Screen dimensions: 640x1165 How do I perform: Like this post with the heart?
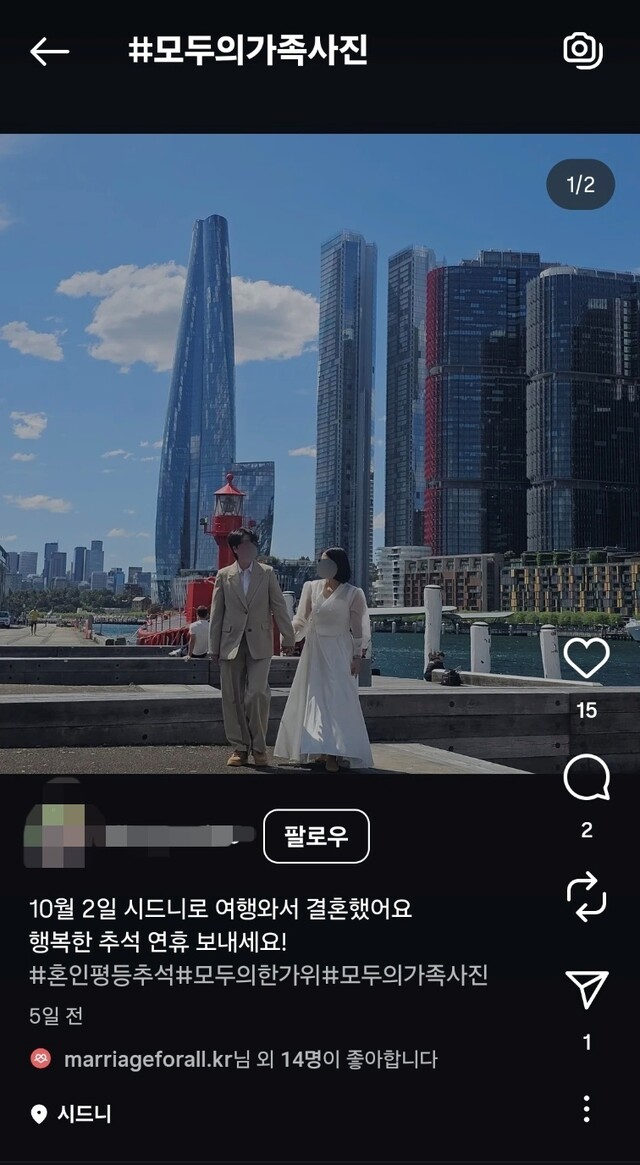click(x=586, y=658)
